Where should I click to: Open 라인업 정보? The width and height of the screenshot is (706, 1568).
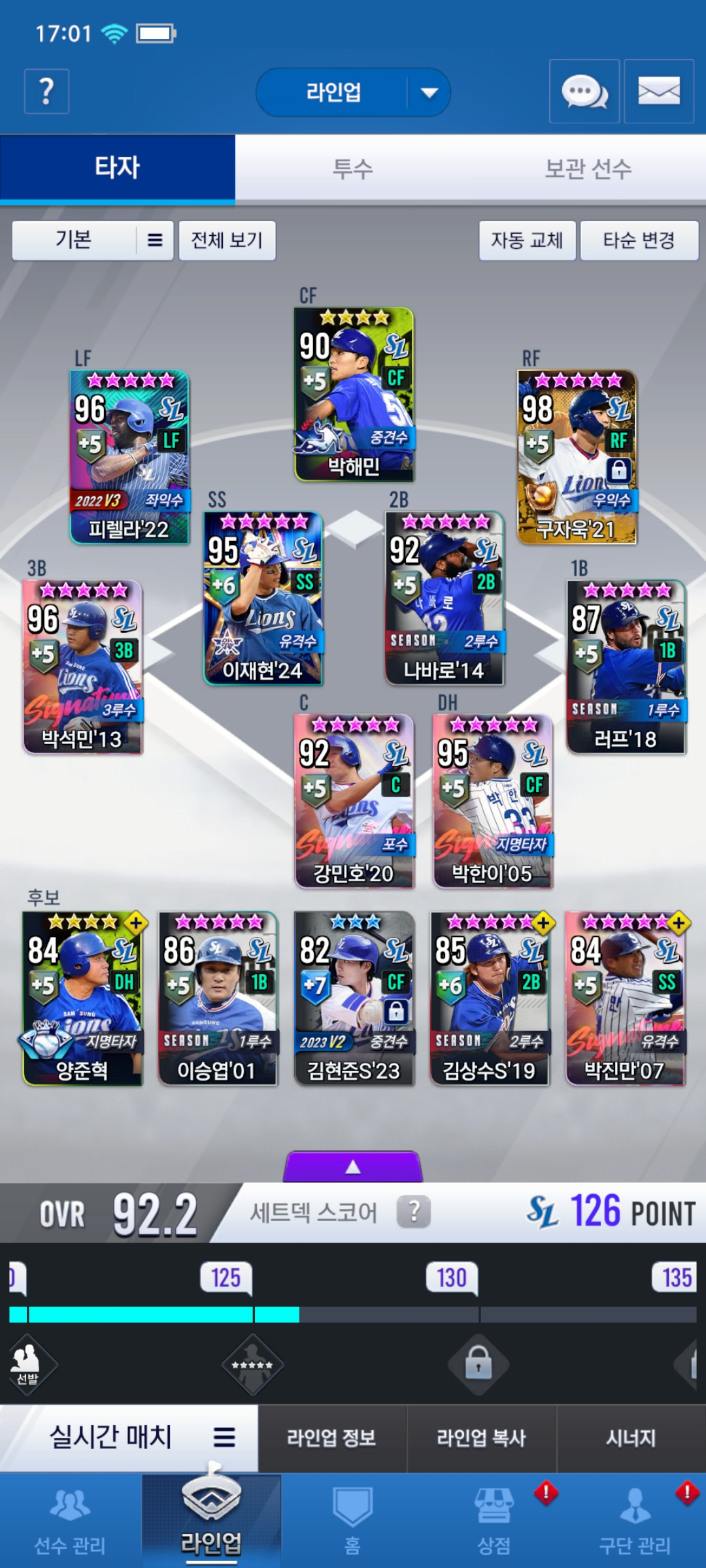coord(331,1438)
